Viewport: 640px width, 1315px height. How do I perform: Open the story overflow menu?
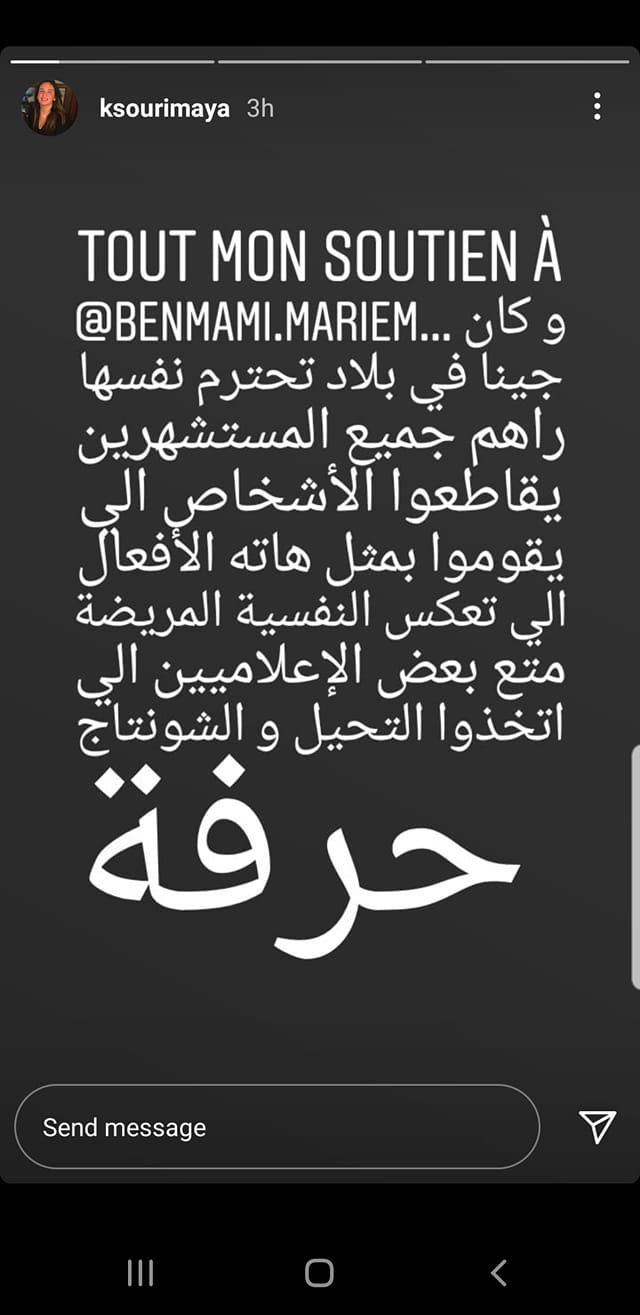597,107
